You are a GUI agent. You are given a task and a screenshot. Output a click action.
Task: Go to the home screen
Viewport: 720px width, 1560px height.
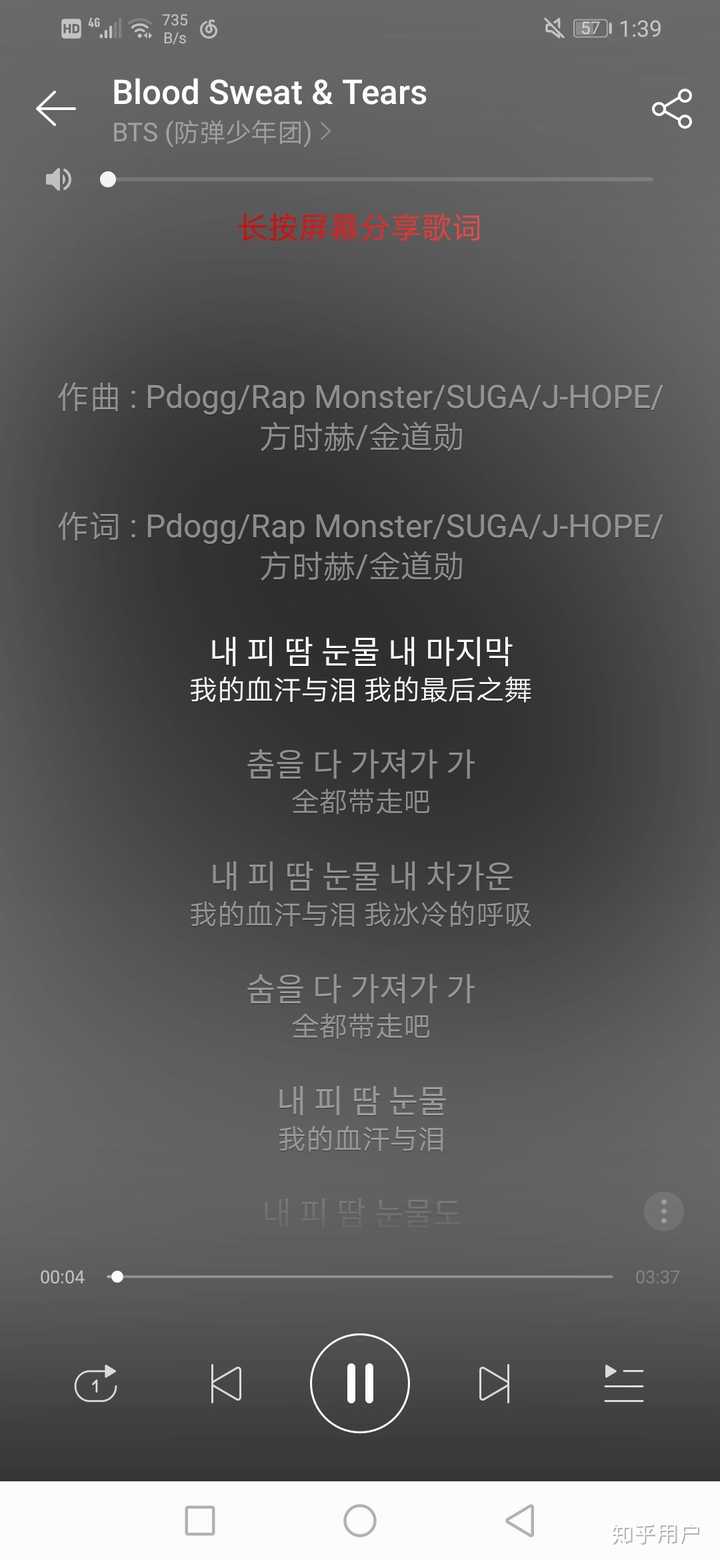click(360, 1521)
